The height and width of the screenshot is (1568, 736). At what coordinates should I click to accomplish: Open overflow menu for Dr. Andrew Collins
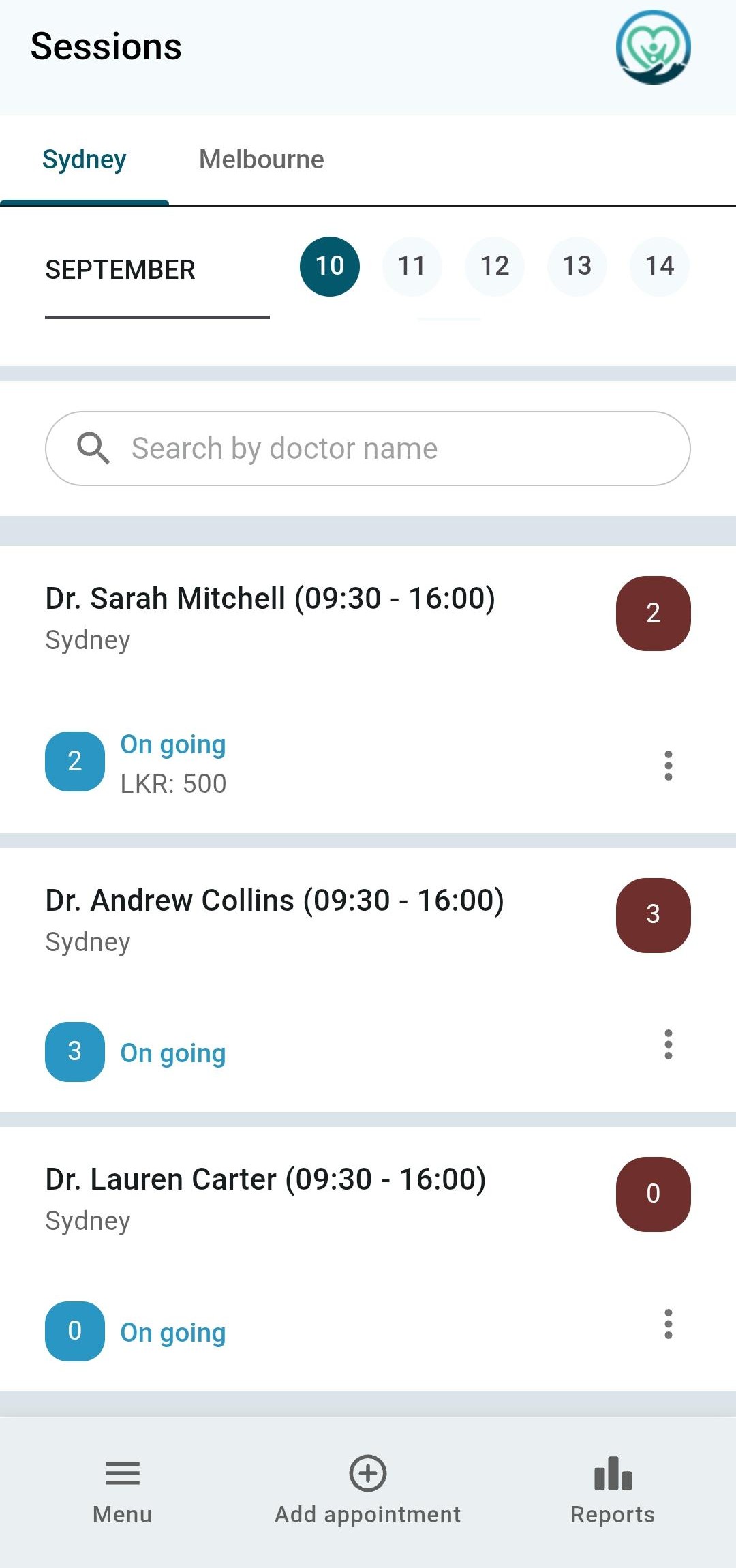click(x=669, y=1044)
